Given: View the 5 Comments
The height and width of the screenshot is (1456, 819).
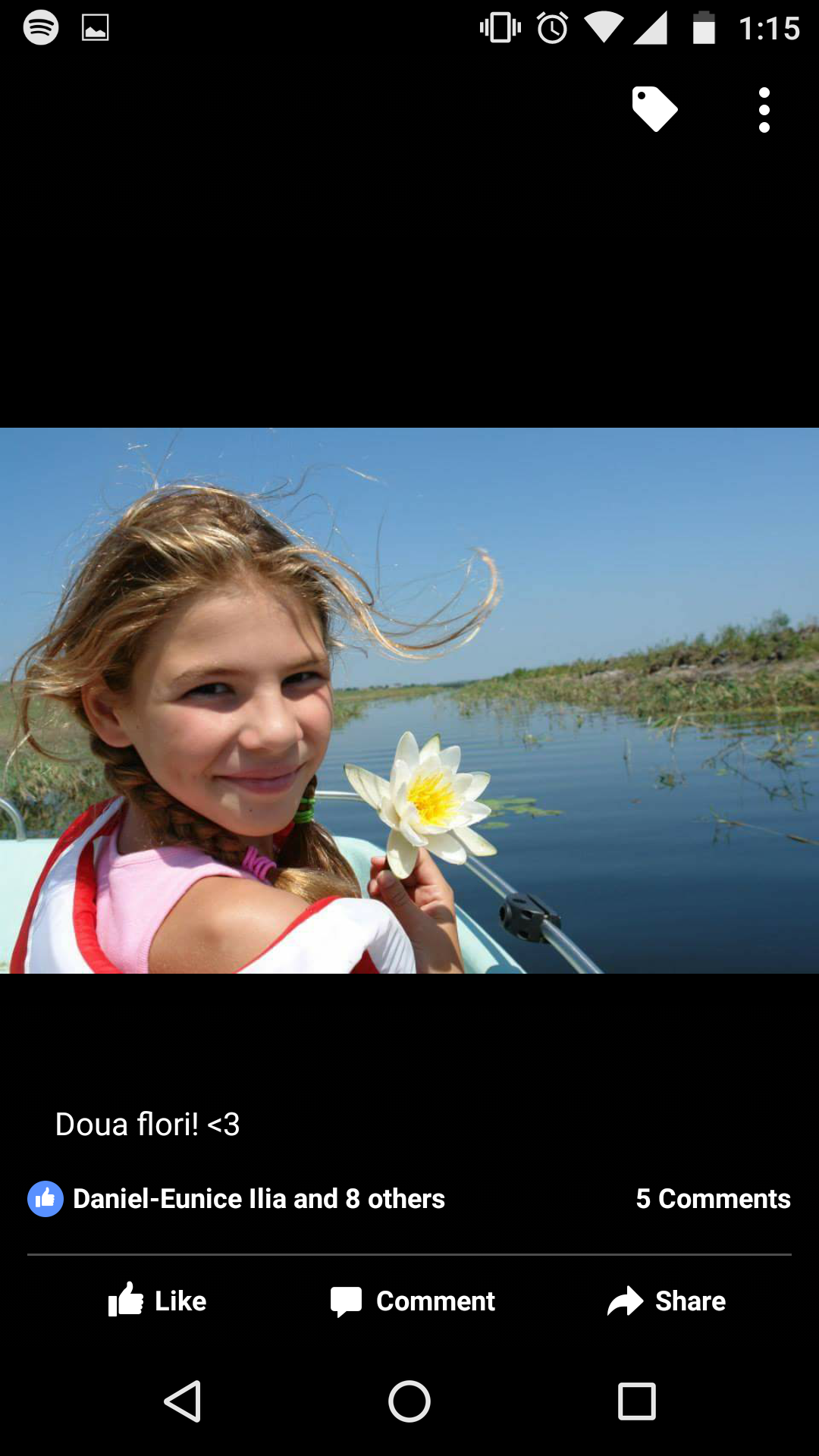Looking at the screenshot, I should pyautogui.click(x=713, y=1199).
